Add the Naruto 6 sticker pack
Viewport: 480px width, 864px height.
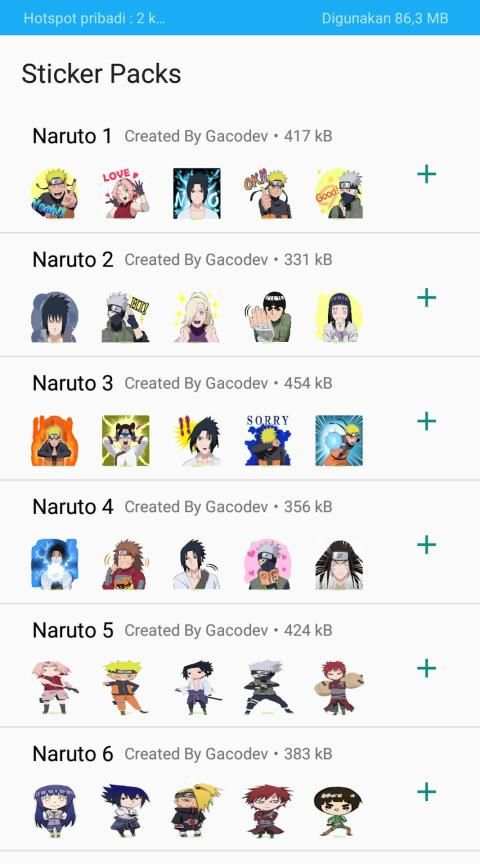pyautogui.click(x=427, y=791)
